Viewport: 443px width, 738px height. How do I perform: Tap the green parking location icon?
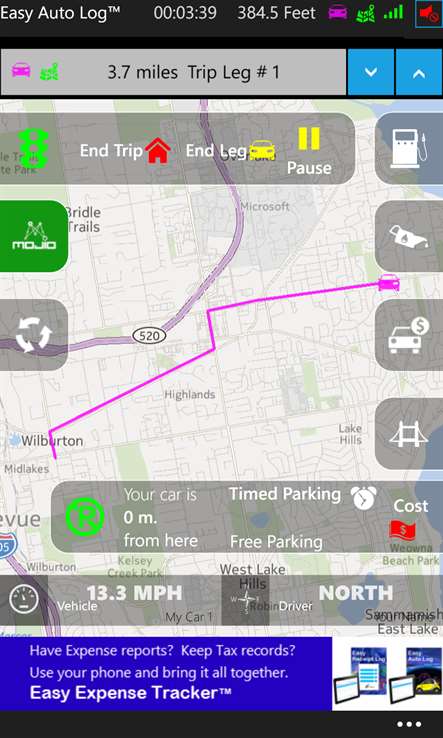[x=85, y=516]
